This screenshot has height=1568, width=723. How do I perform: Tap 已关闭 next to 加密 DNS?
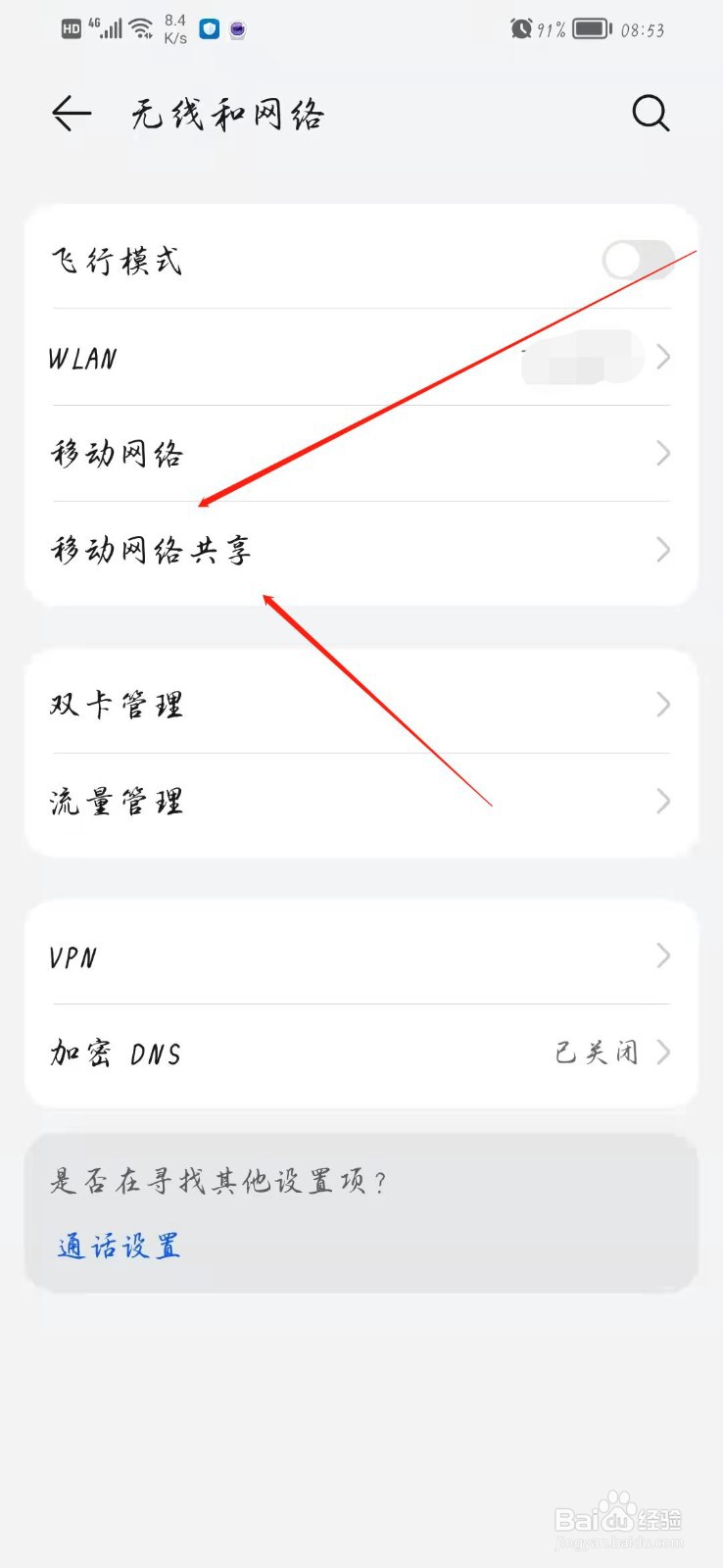595,1053
